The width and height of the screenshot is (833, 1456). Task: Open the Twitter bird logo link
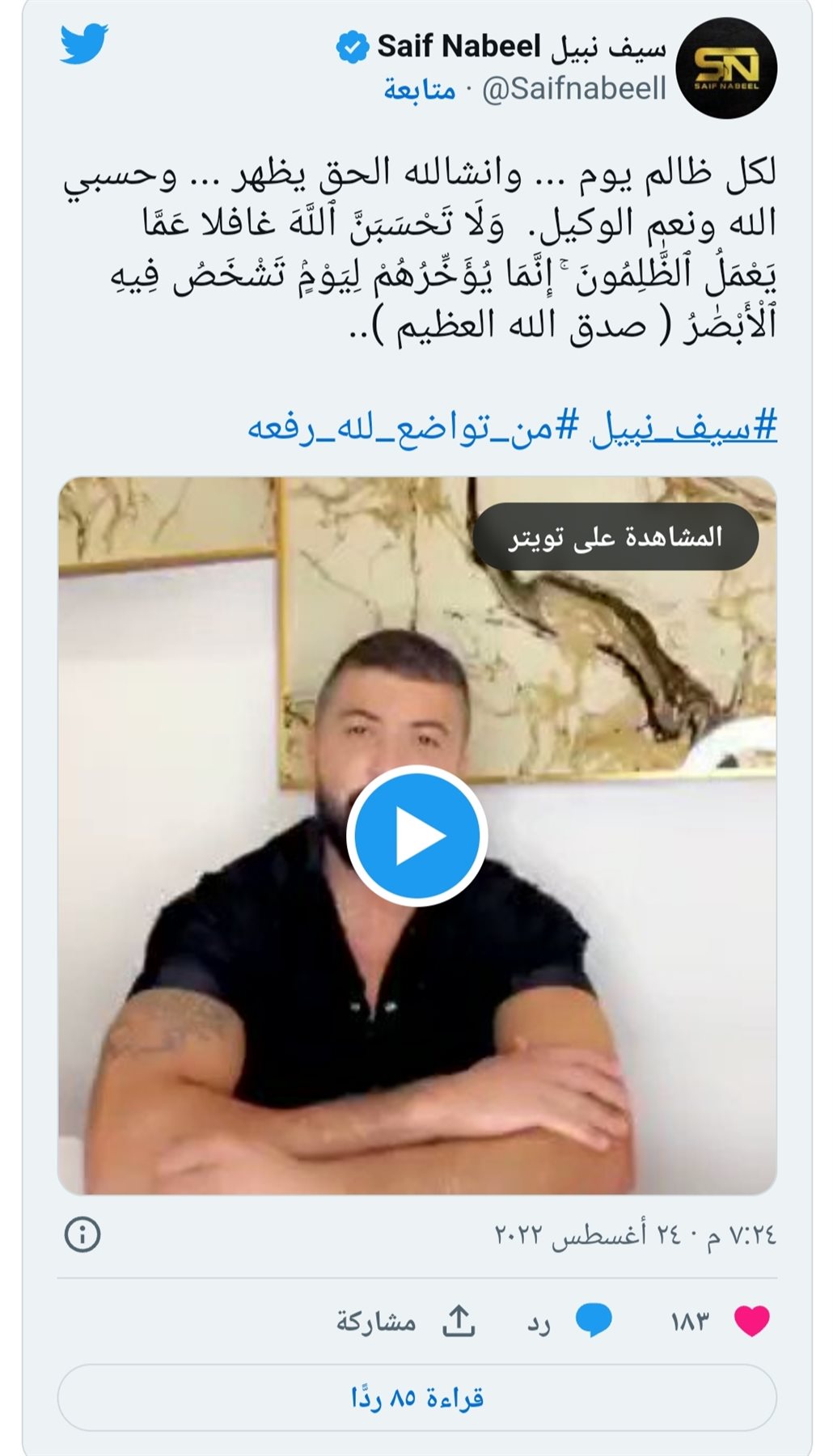[84, 44]
